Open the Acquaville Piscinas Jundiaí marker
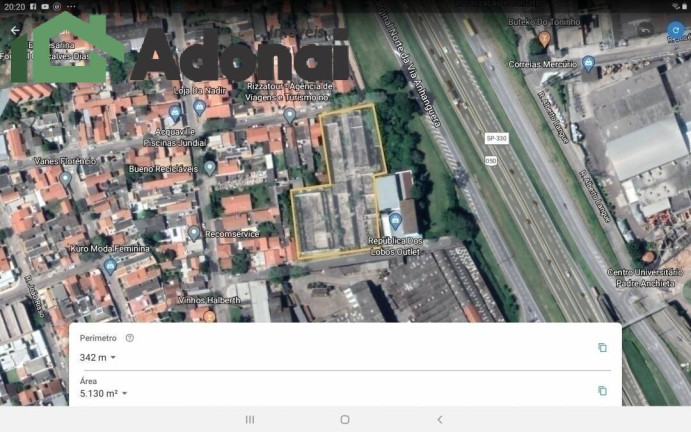Viewport: 691px width, 432px height. (x=201, y=108)
